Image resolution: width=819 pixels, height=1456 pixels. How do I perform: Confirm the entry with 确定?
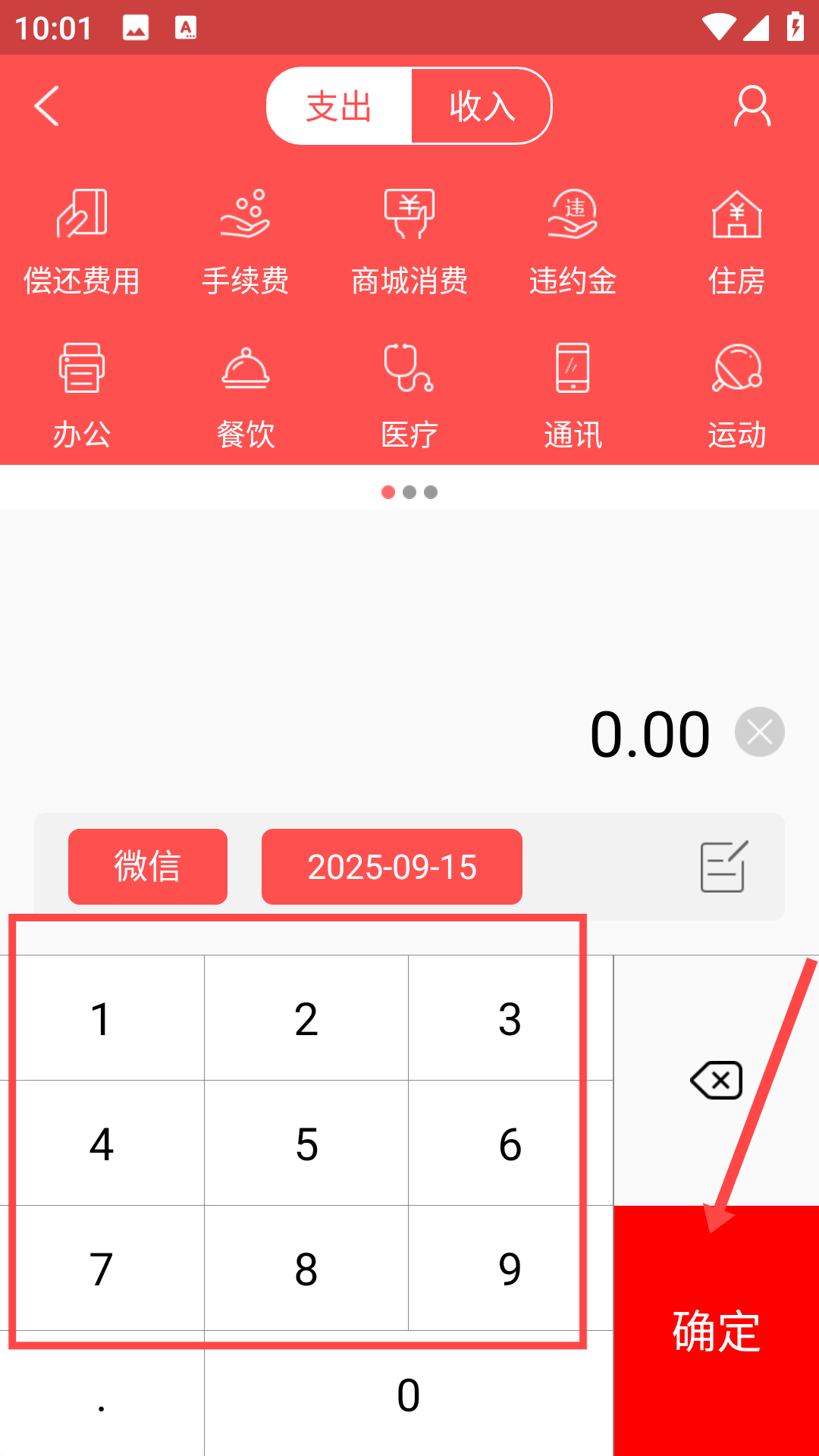coord(717,1331)
